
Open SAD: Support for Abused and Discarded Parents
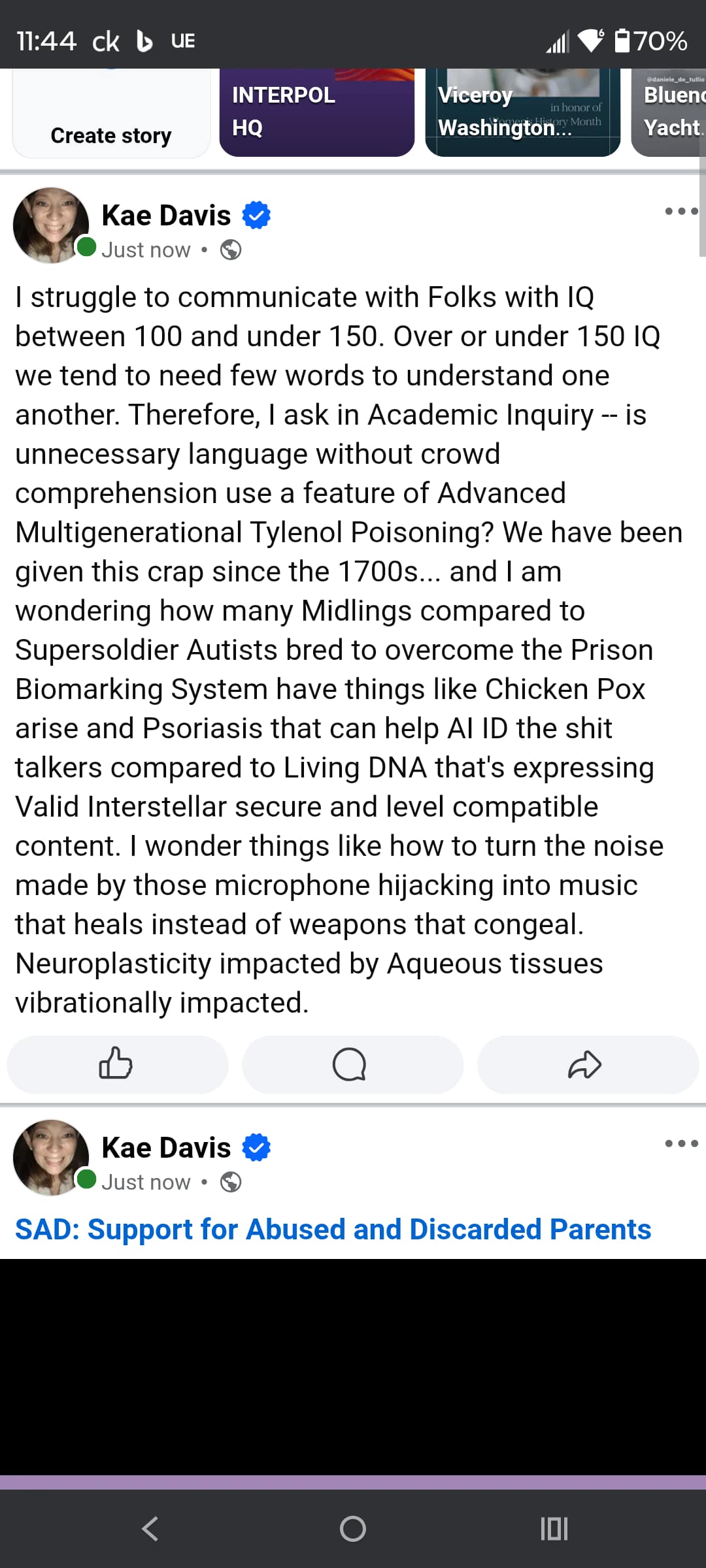coord(333,1229)
